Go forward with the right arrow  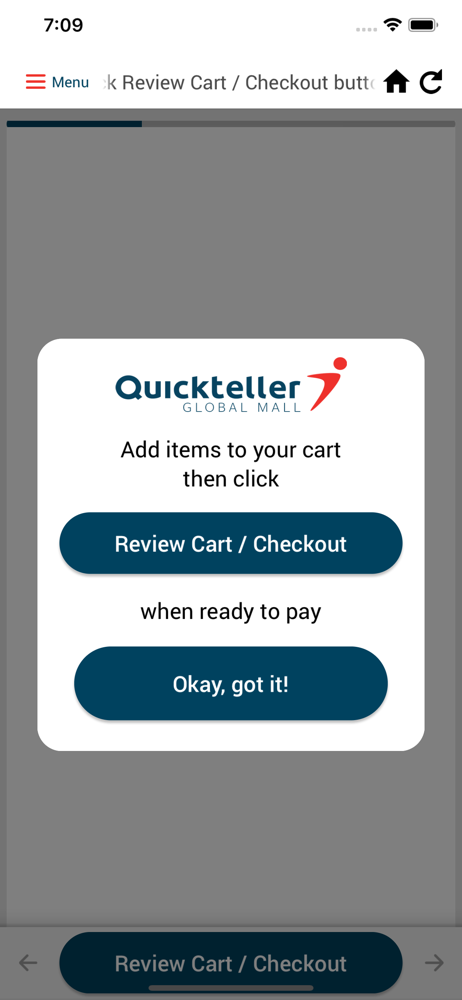[x=434, y=963]
